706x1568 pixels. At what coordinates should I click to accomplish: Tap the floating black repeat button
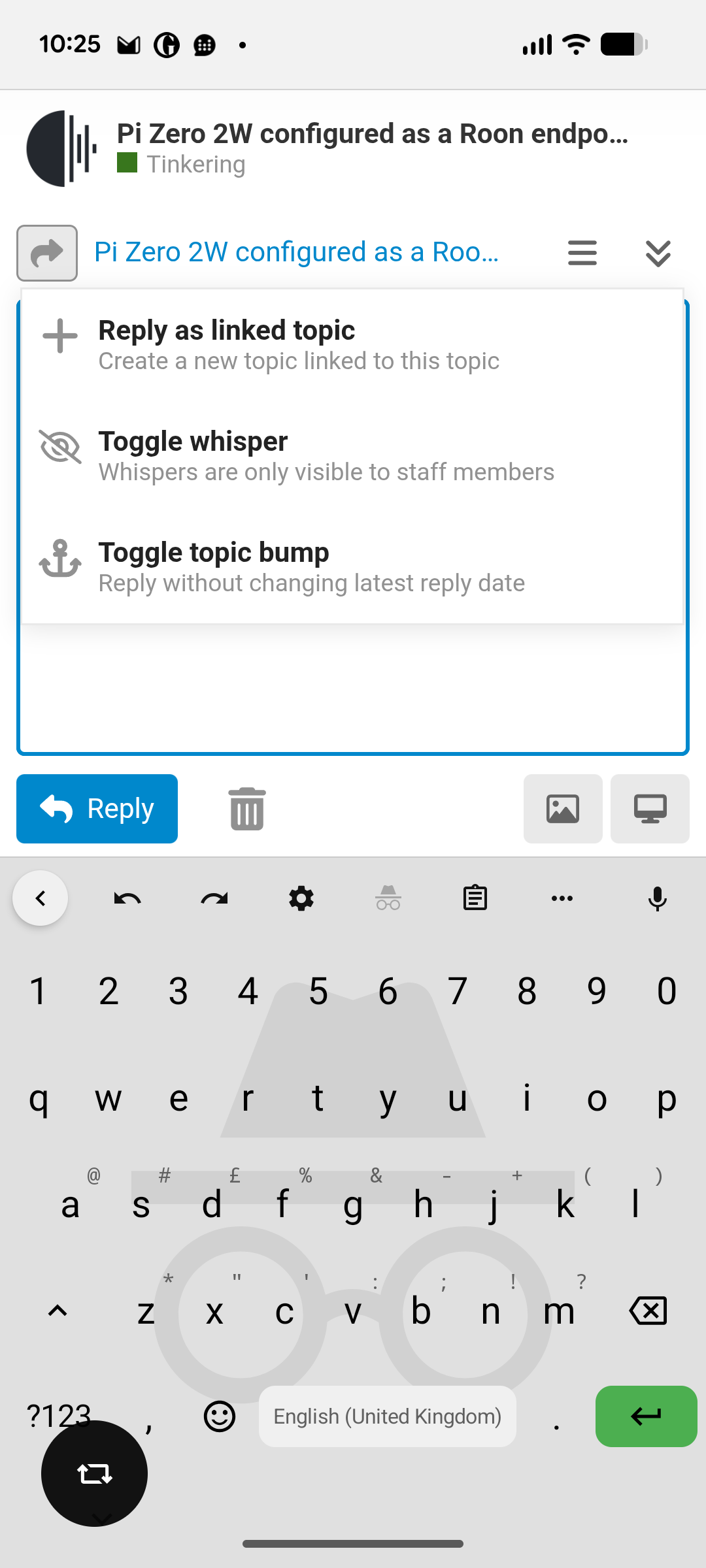(94, 1474)
